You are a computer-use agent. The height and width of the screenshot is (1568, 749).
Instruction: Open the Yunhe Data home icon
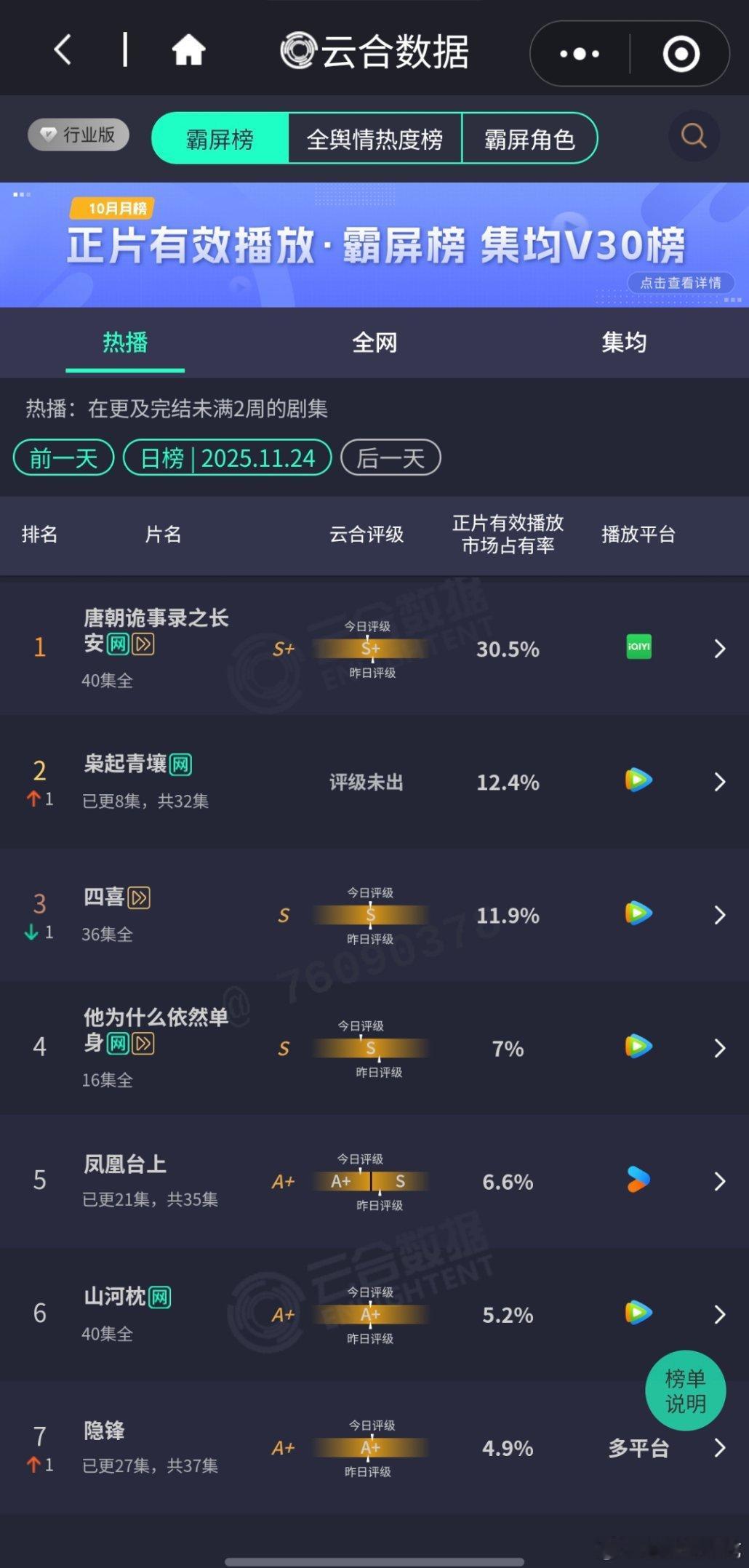(x=188, y=51)
